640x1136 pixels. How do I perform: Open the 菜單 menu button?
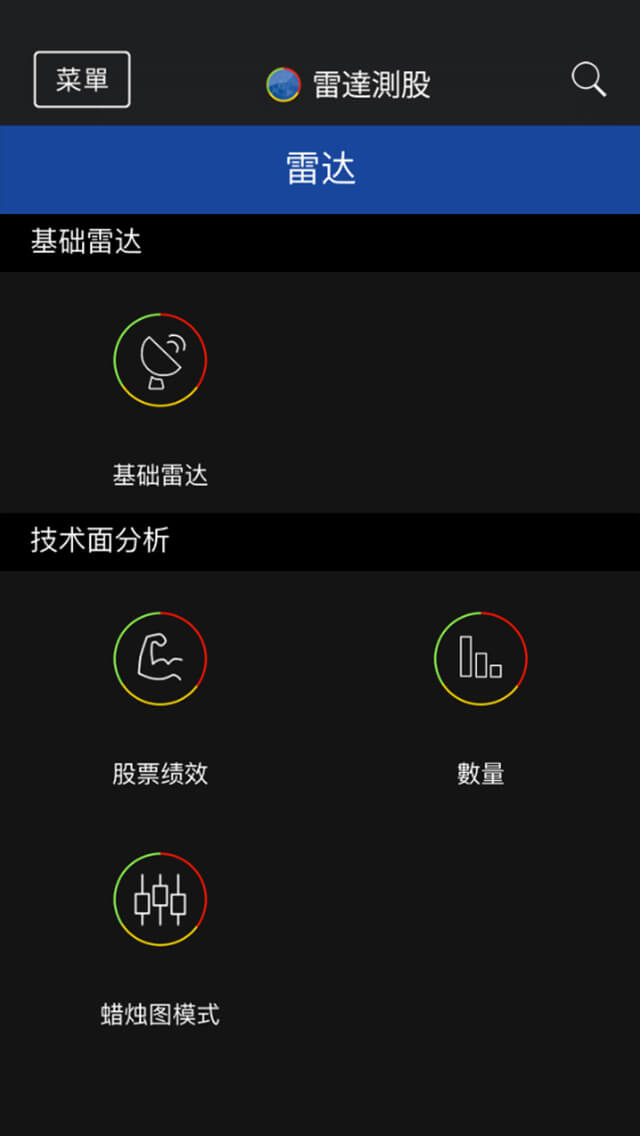(x=82, y=80)
